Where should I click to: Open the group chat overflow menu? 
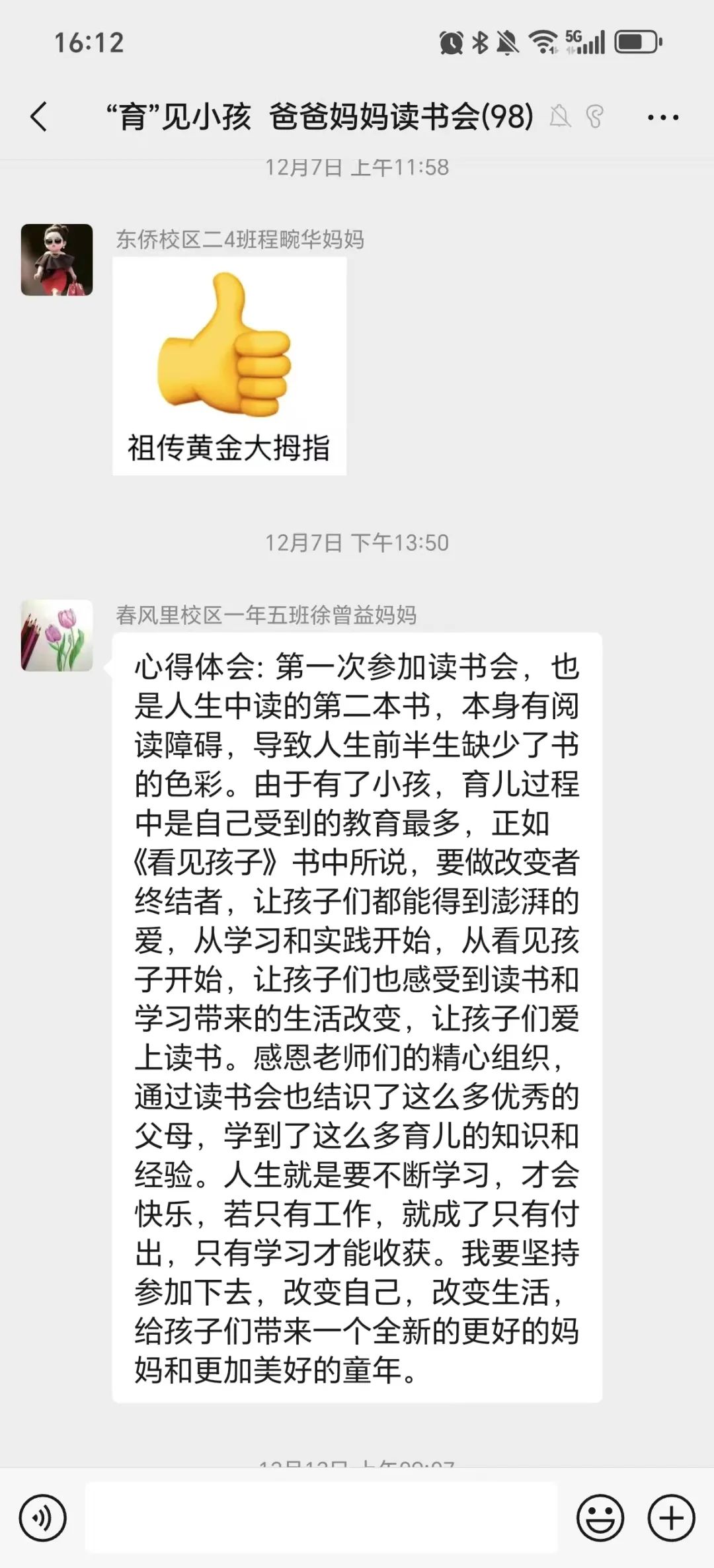pos(662,118)
